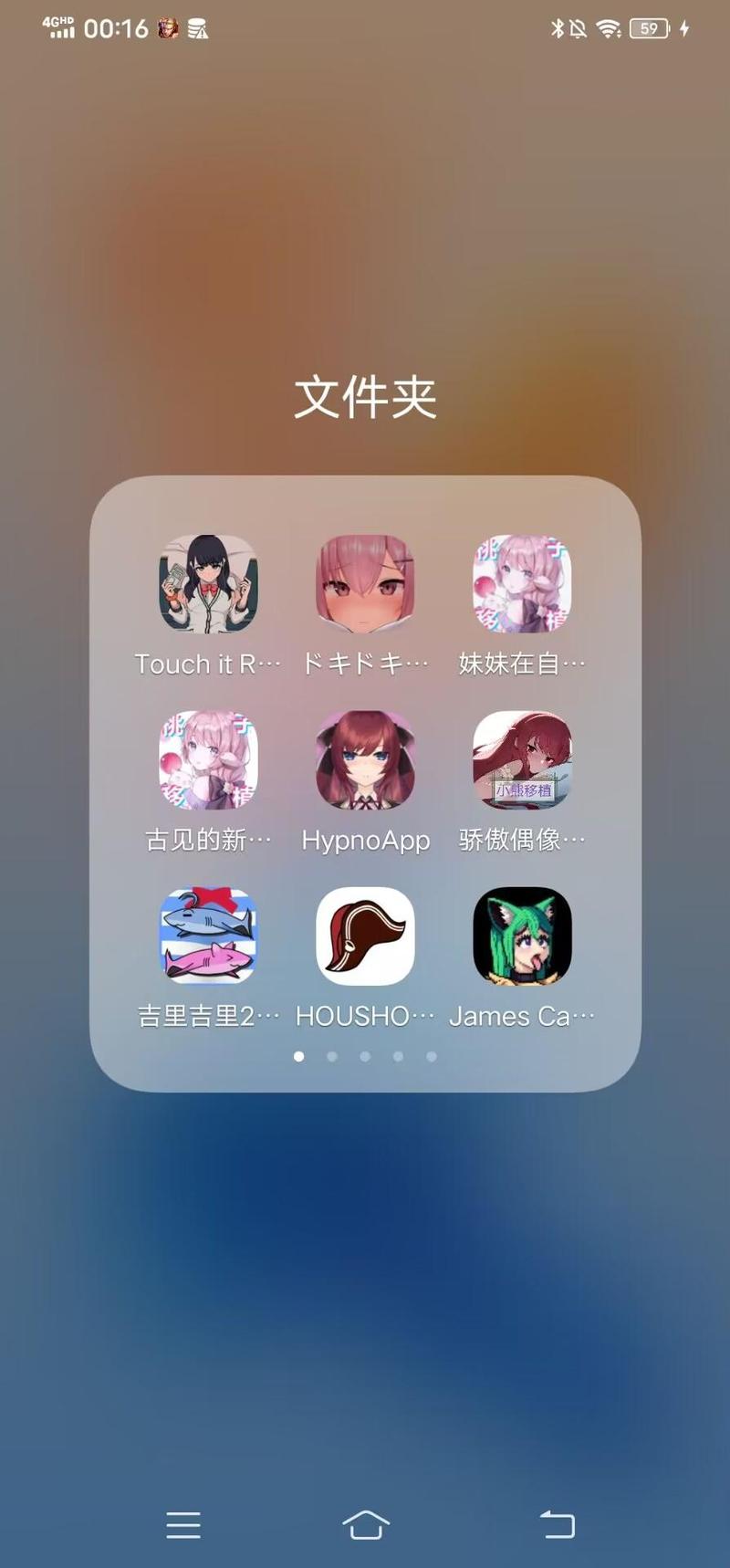Open HypnoApp
The width and height of the screenshot is (730, 1568).
tap(365, 759)
